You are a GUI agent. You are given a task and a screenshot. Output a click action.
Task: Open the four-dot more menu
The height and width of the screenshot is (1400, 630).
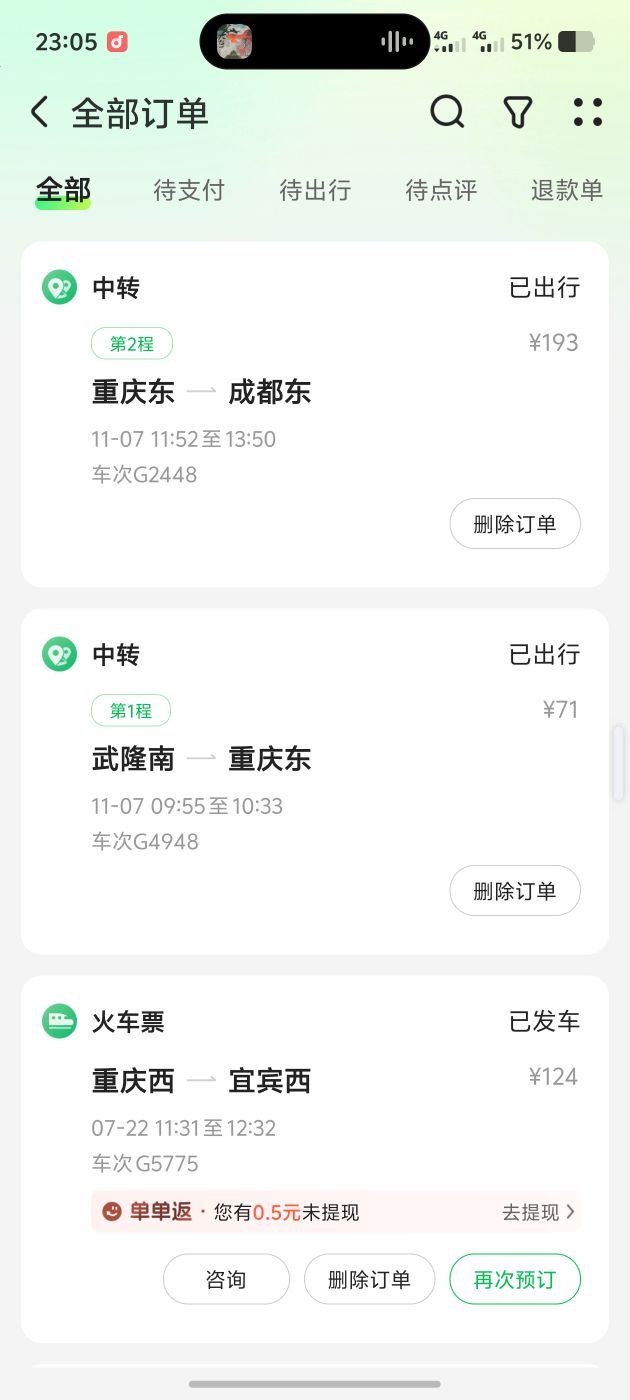pyautogui.click(x=588, y=112)
